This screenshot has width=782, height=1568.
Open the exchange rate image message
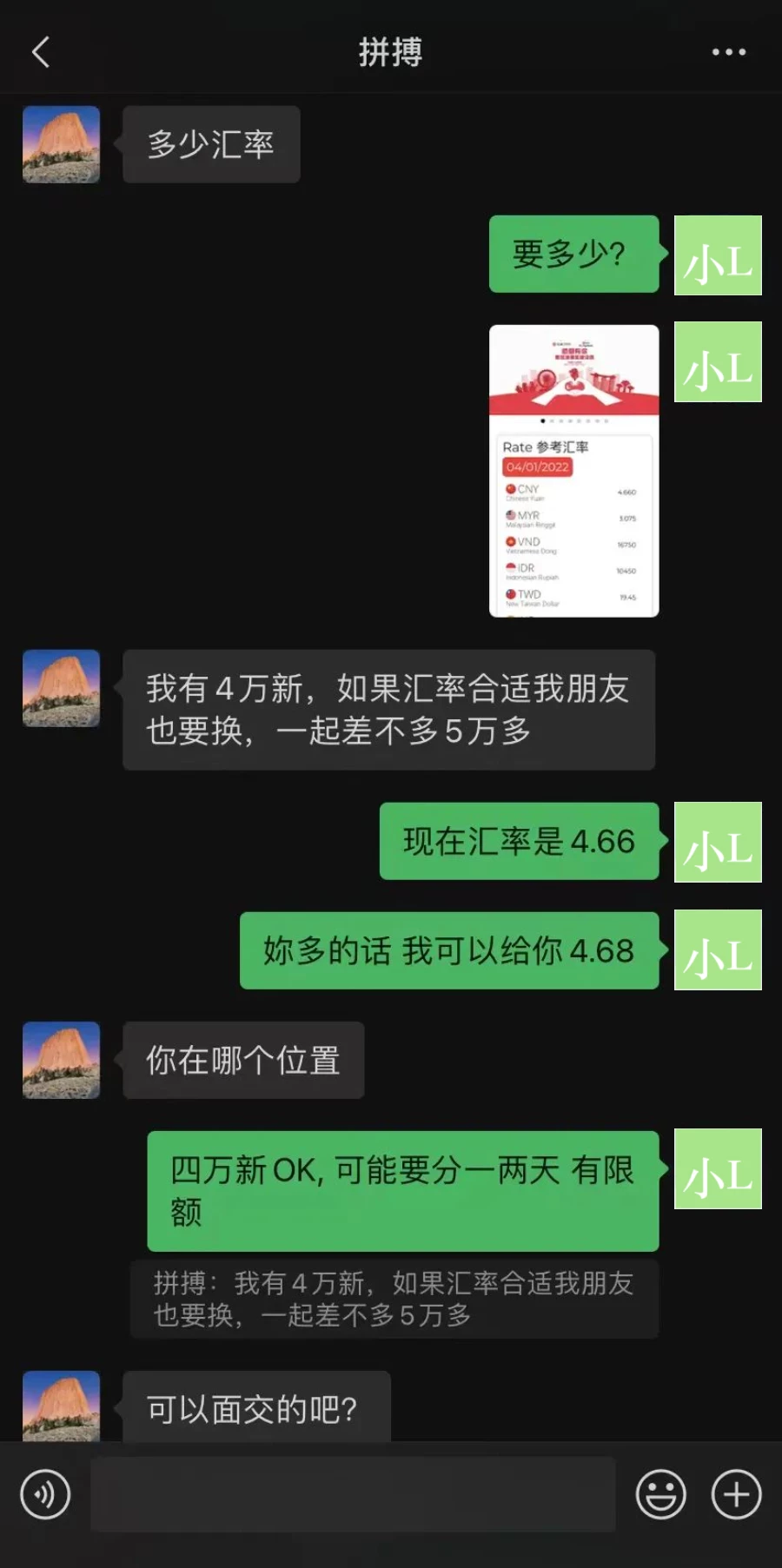[573, 470]
